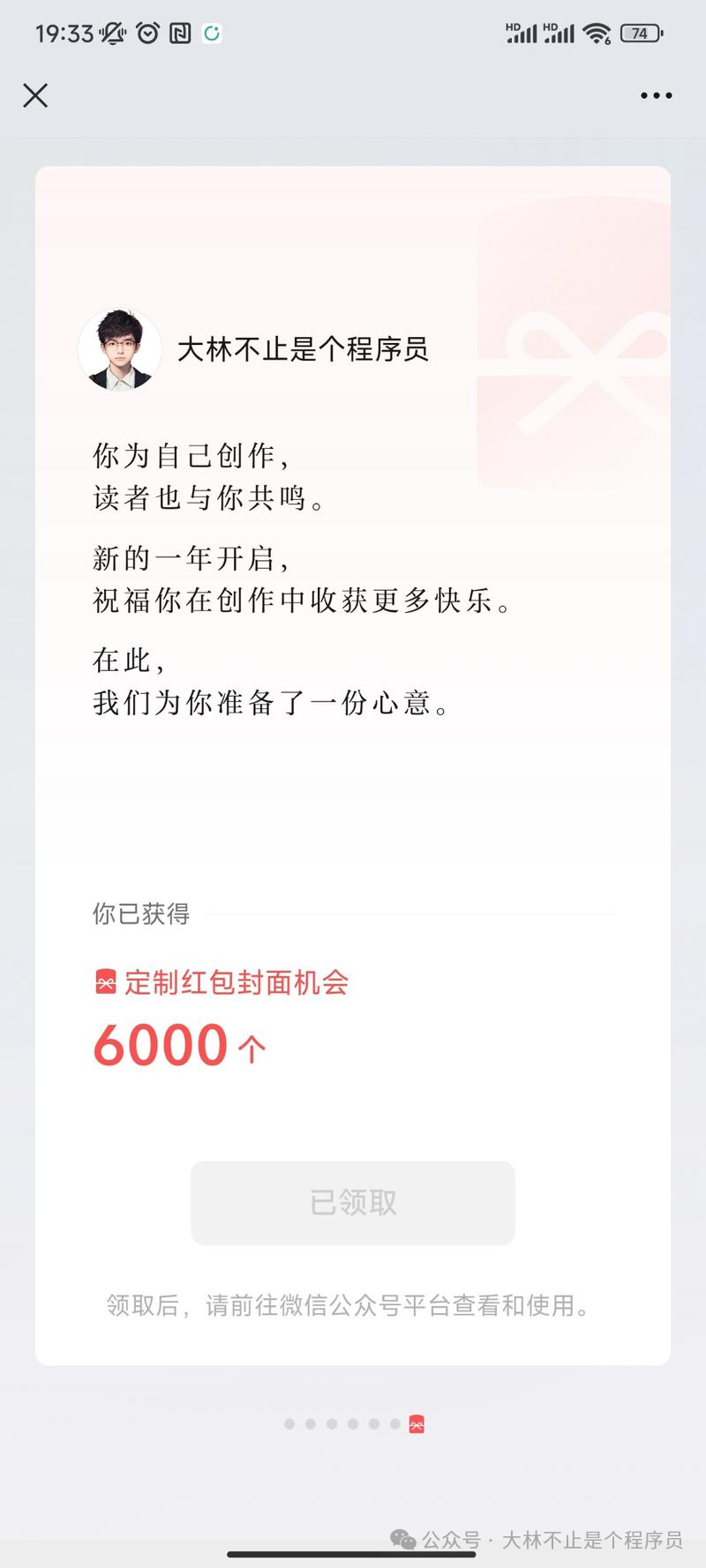The height and width of the screenshot is (1568, 706).
Task: Tap the 已领取 button
Action: click(x=353, y=1202)
